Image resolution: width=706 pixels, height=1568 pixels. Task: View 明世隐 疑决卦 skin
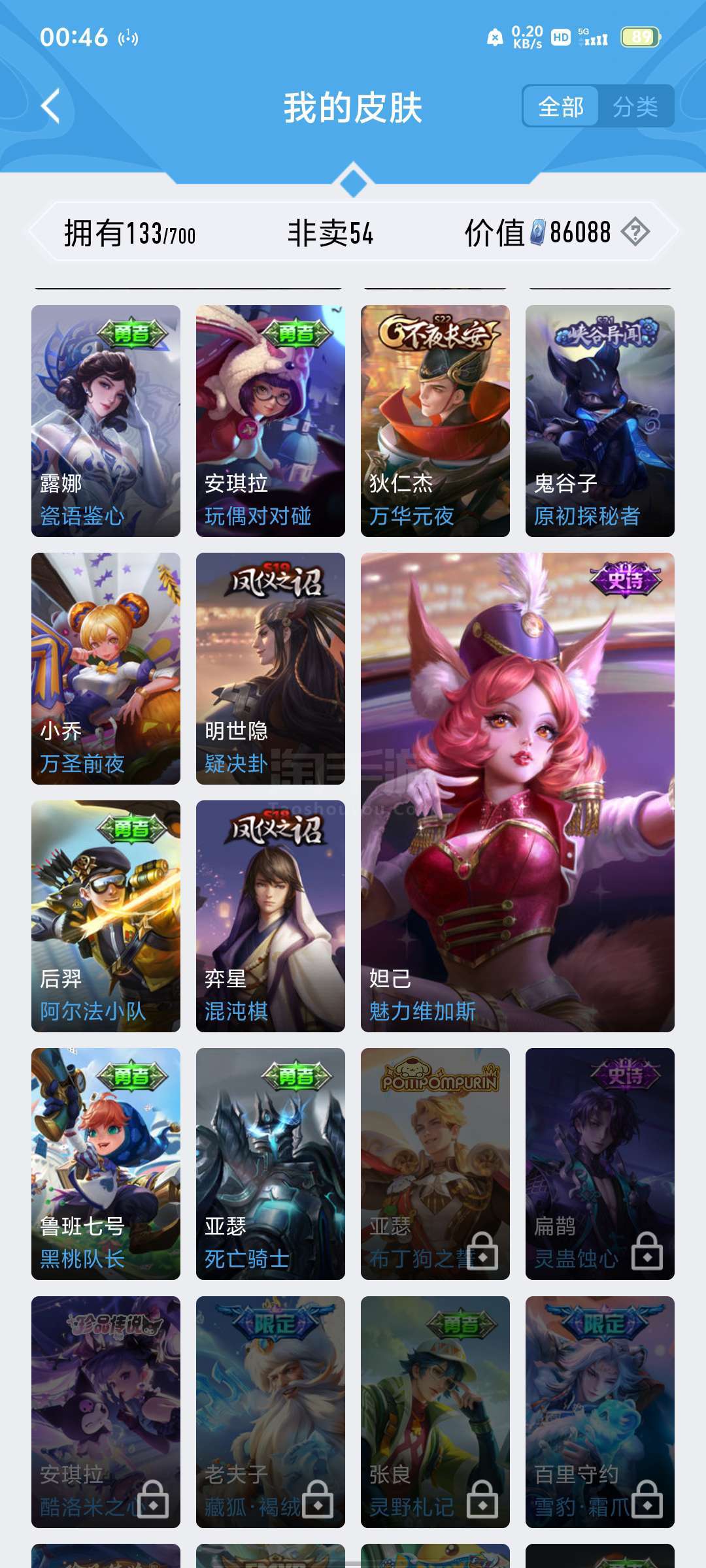(x=271, y=668)
